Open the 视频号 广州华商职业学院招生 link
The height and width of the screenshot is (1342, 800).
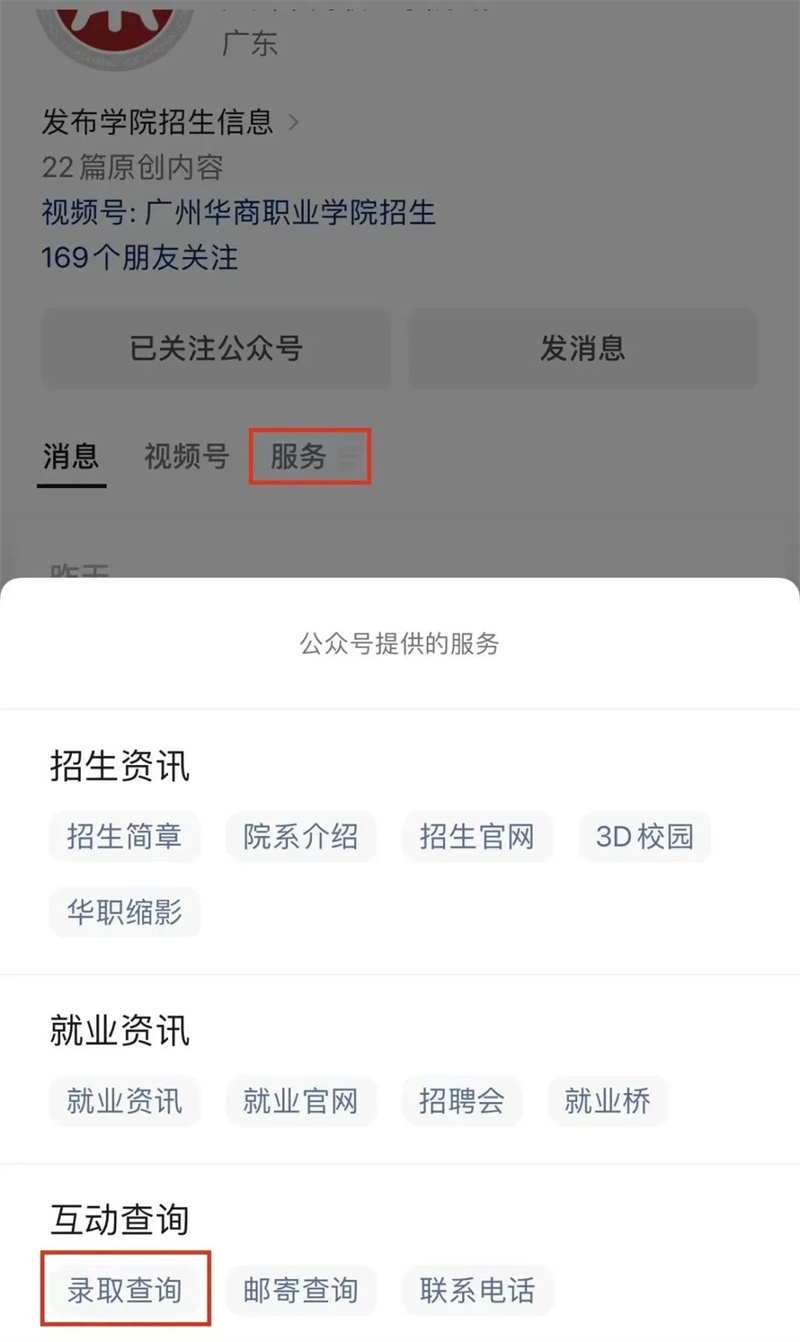[x=239, y=212]
